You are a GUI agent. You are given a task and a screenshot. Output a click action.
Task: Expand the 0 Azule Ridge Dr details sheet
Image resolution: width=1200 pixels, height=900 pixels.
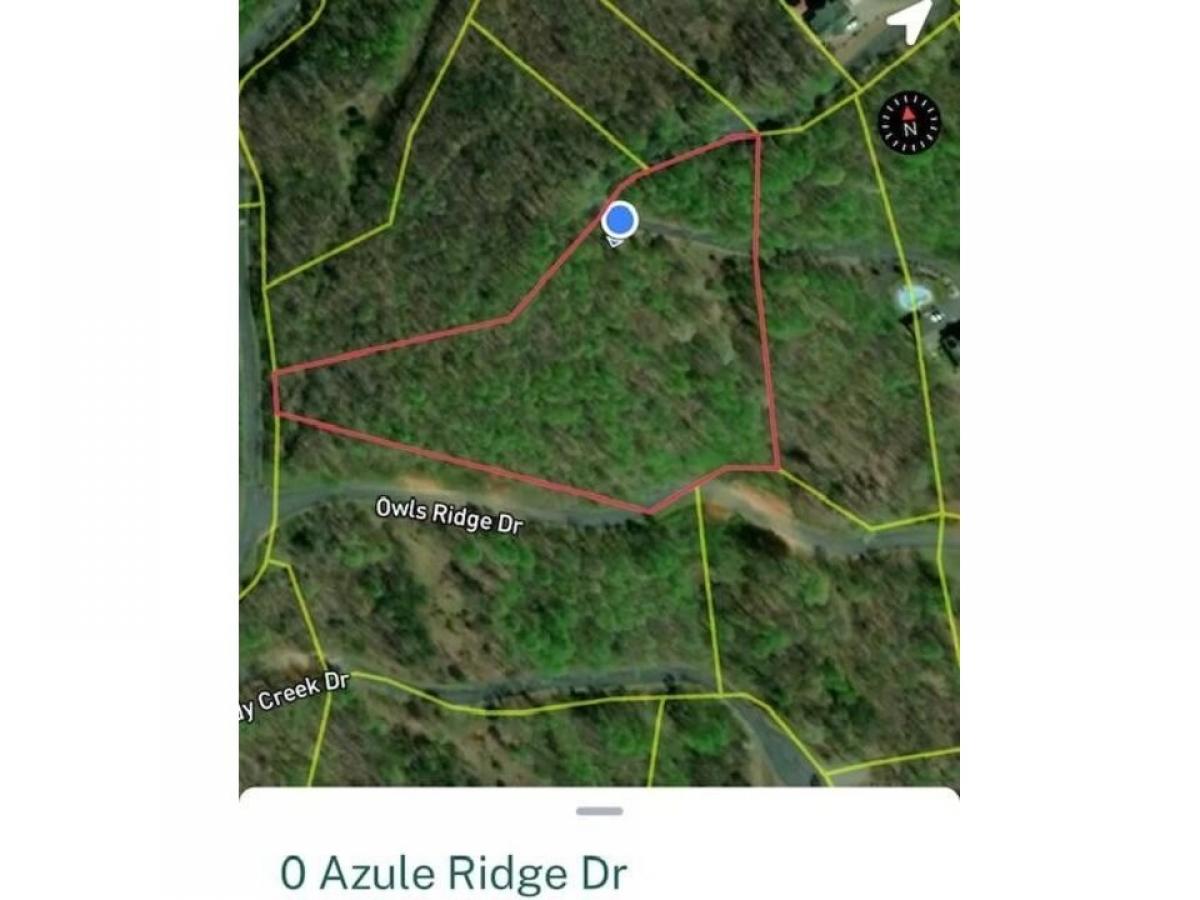pos(599,811)
